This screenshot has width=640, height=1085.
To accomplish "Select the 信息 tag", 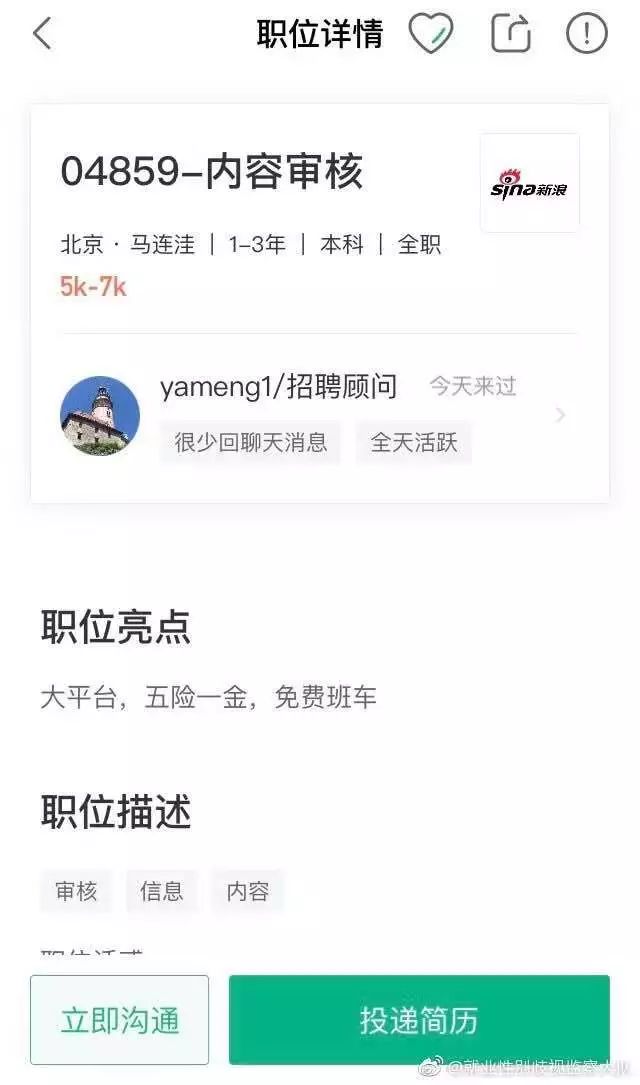I will (162, 891).
